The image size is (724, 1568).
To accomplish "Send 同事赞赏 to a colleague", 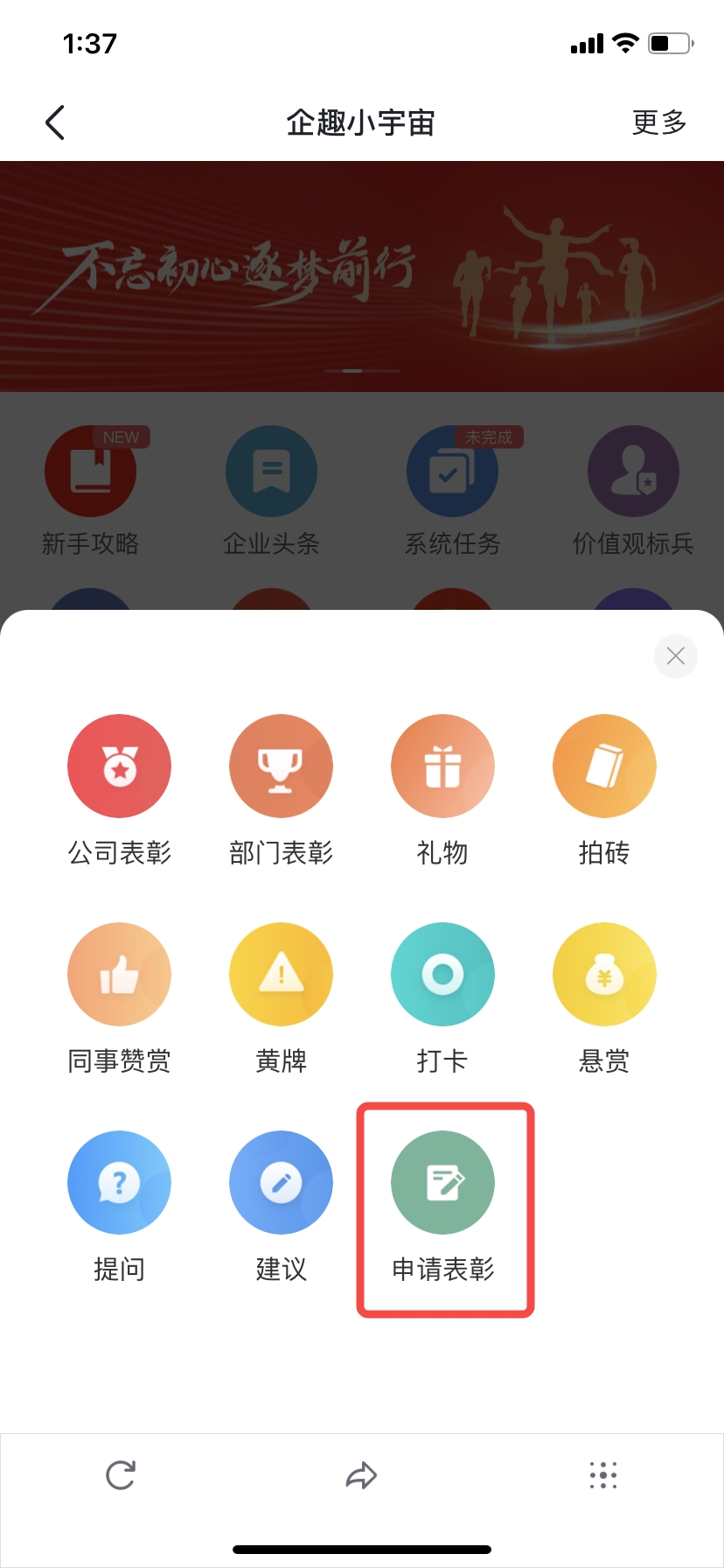I will coord(119,975).
